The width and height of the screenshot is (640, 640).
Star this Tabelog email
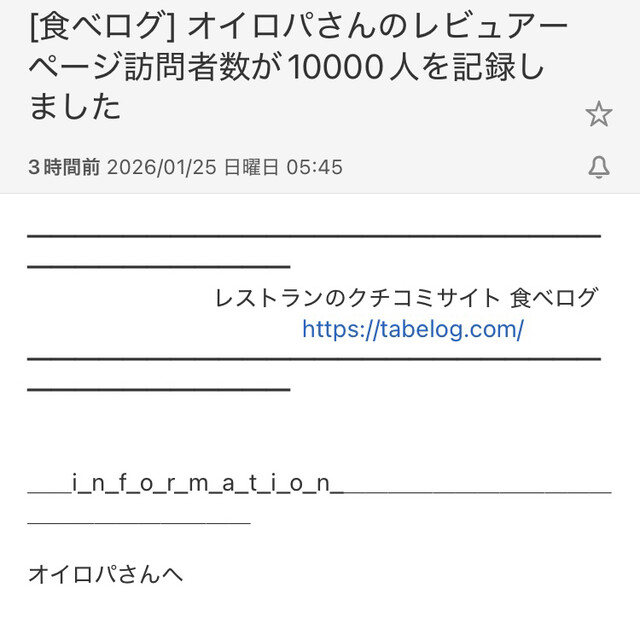point(598,114)
